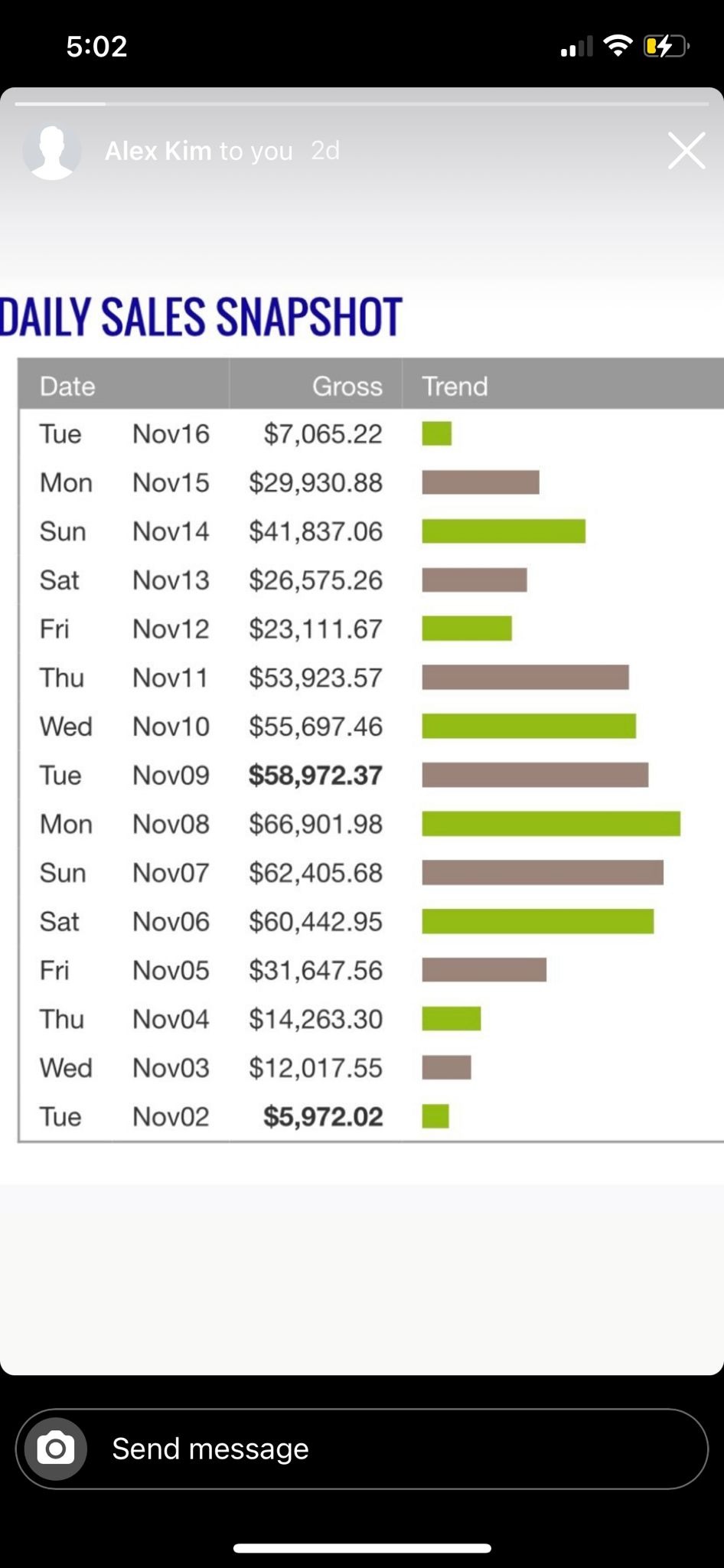724x1568 pixels.
Task: Open the camera to reply
Action: (x=56, y=1449)
